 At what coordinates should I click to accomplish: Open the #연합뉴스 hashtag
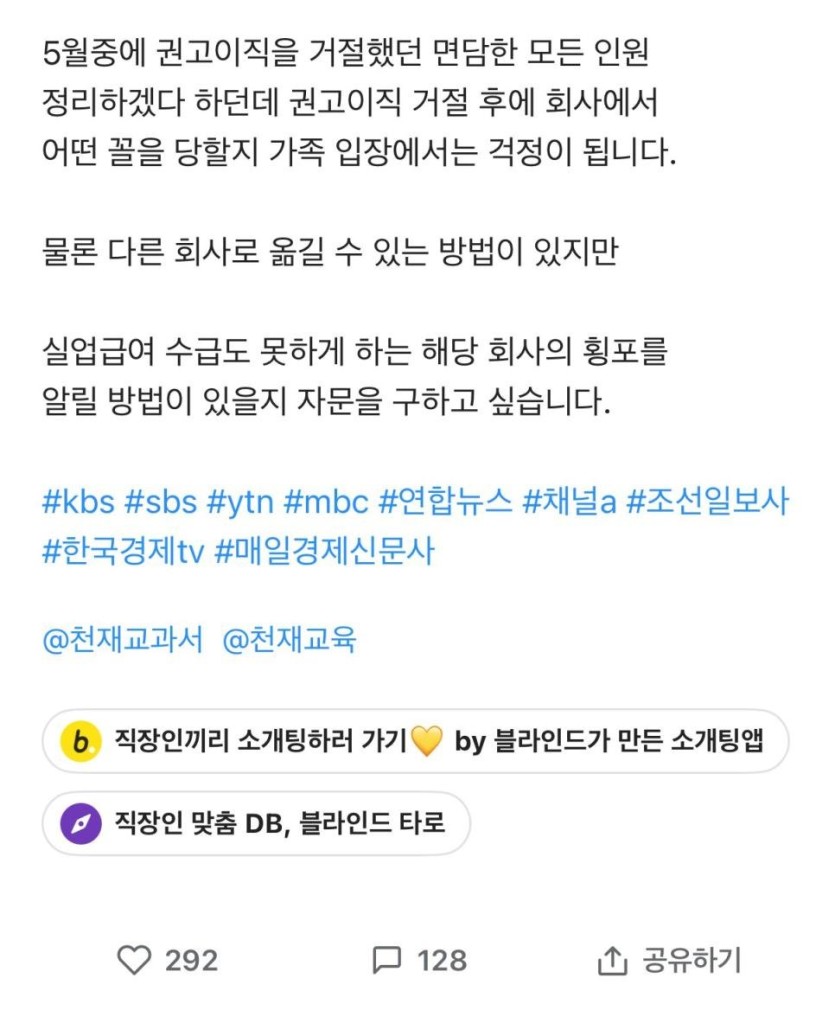coord(445,502)
